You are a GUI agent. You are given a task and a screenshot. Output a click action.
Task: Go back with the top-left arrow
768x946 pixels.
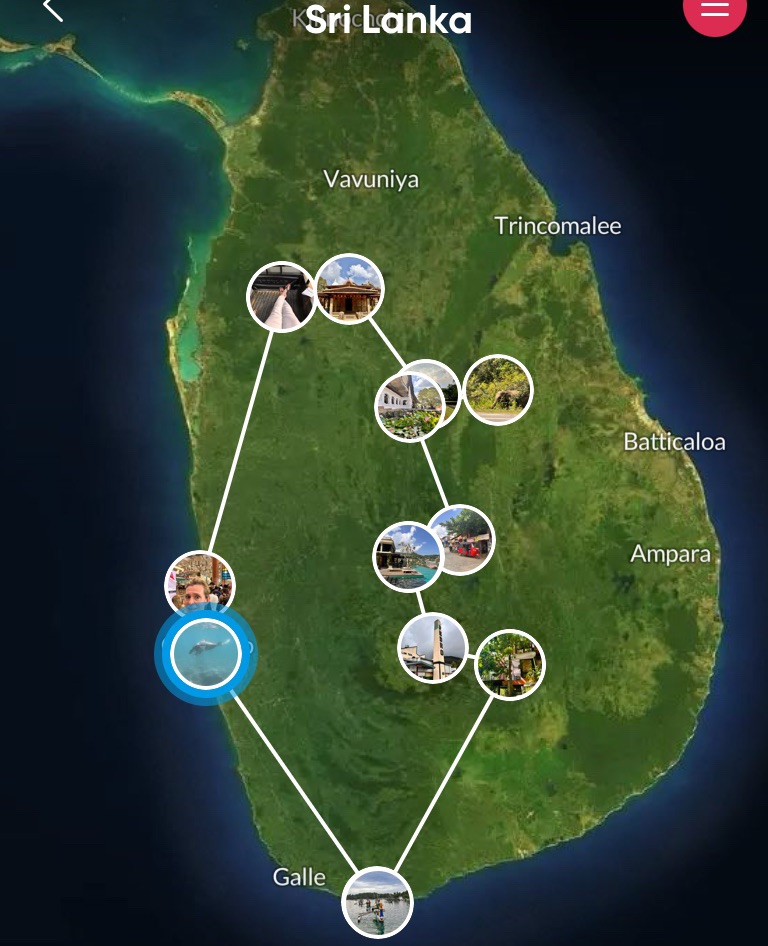[x=52, y=10]
